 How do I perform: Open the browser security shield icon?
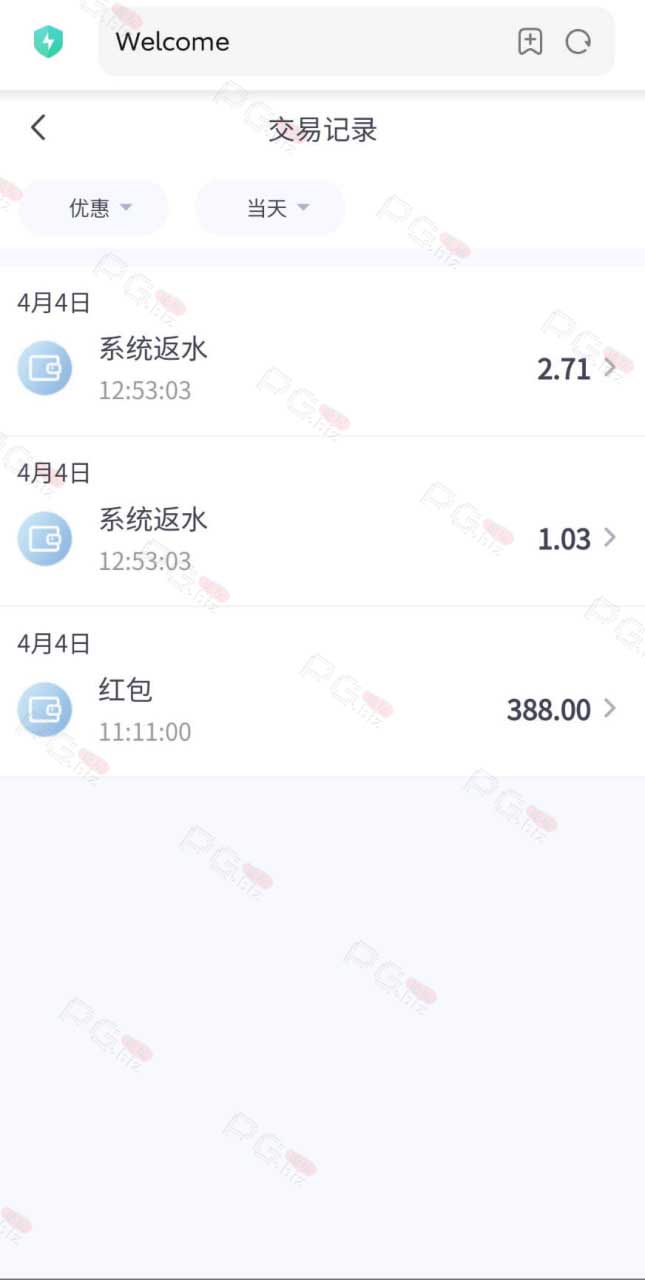tap(48, 42)
